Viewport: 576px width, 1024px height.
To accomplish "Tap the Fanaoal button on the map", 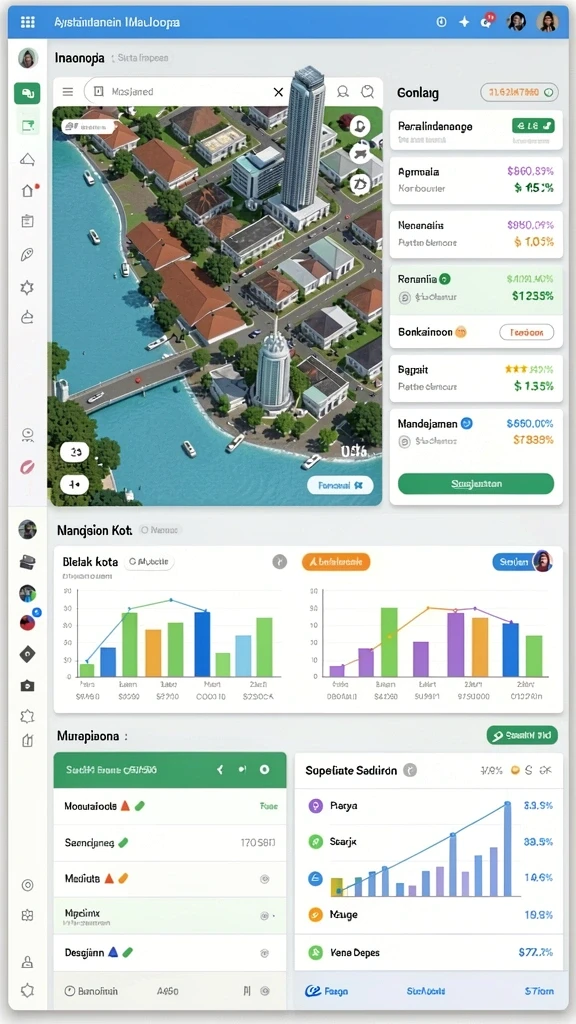I will (x=340, y=485).
